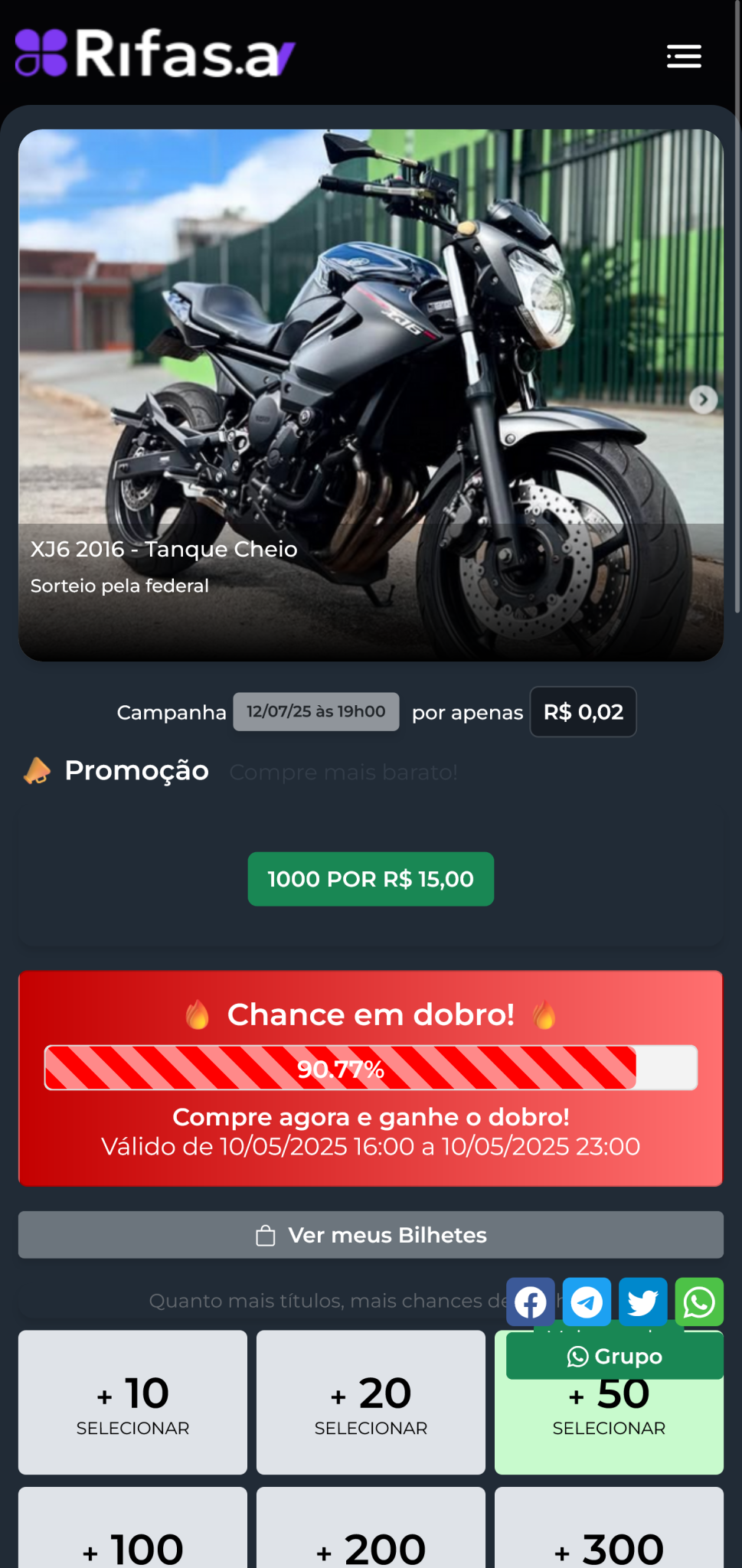The height and width of the screenshot is (1568, 742).
Task: Add +20 tickets
Action: [371, 1403]
